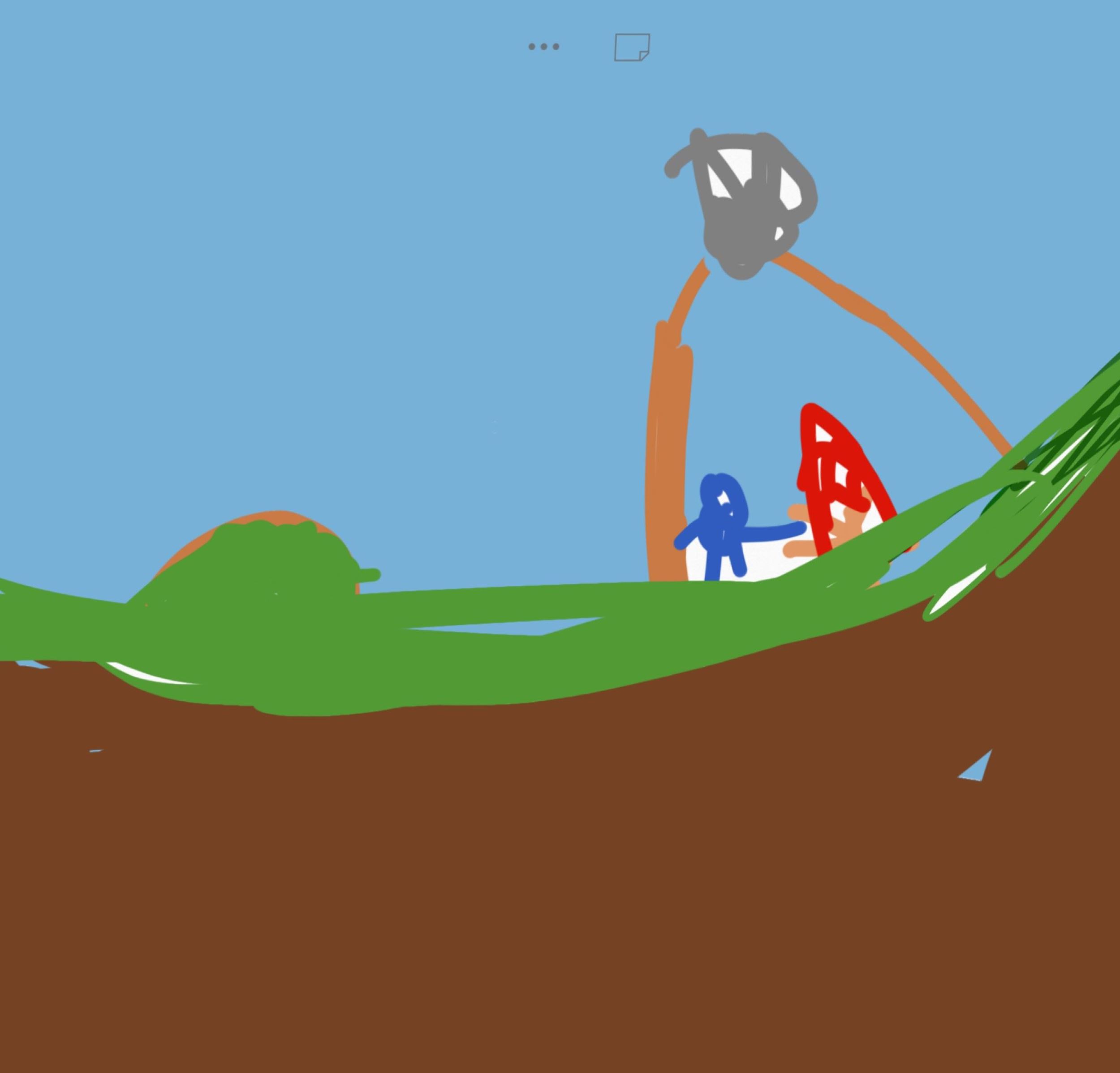Open the three-dot overflow menu

[543, 47]
